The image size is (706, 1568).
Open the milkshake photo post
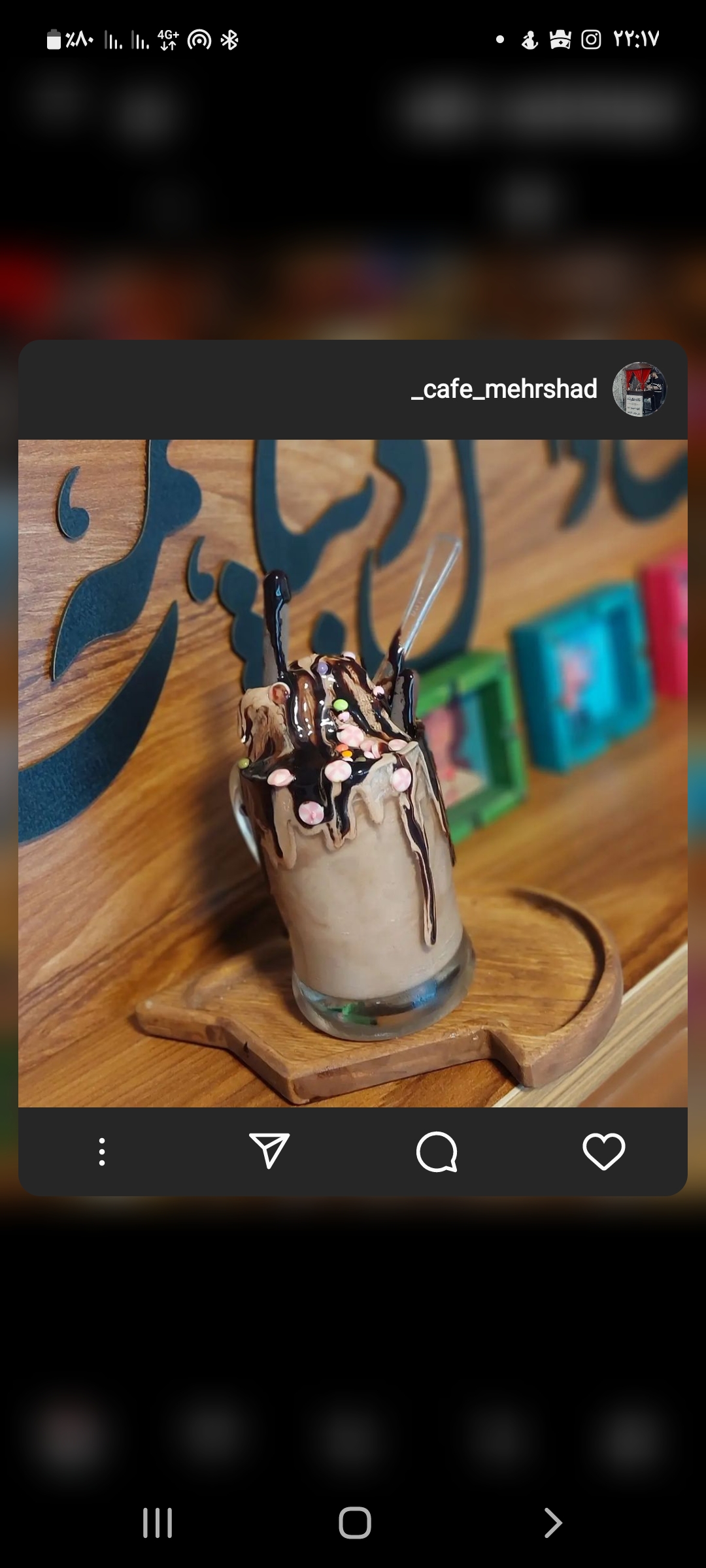[x=353, y=773]
